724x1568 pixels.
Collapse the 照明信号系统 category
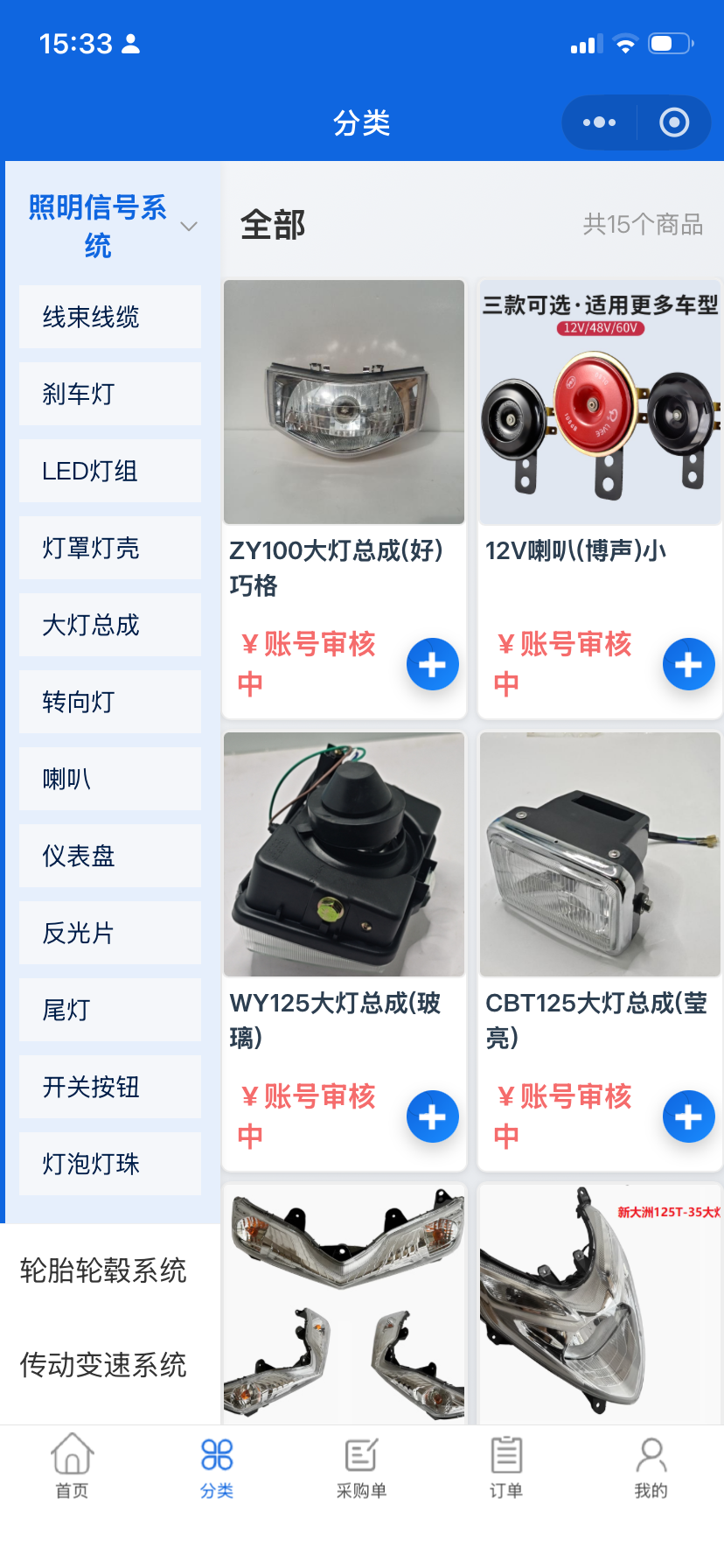pos(188,227)
